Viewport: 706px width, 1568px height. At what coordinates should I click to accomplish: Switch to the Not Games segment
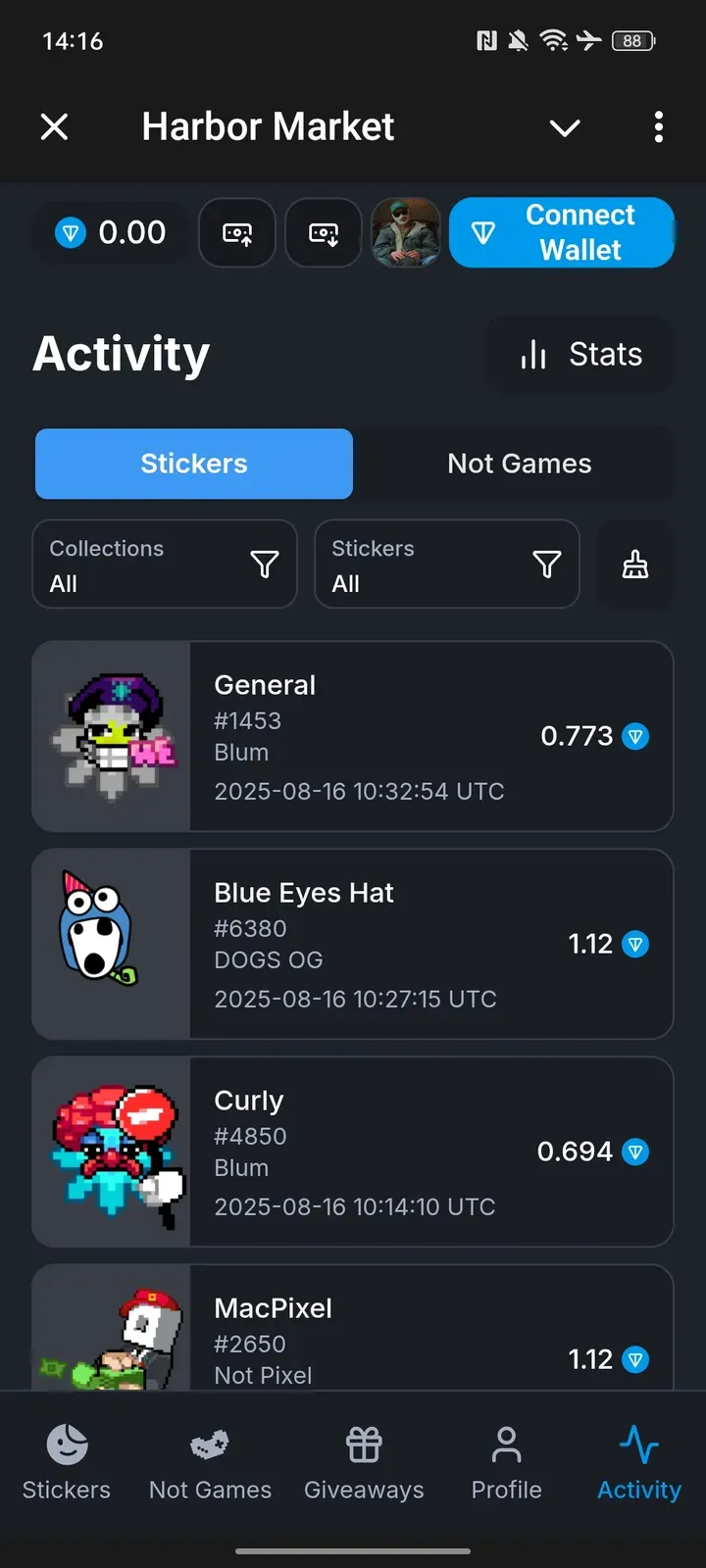coord(519,464)
